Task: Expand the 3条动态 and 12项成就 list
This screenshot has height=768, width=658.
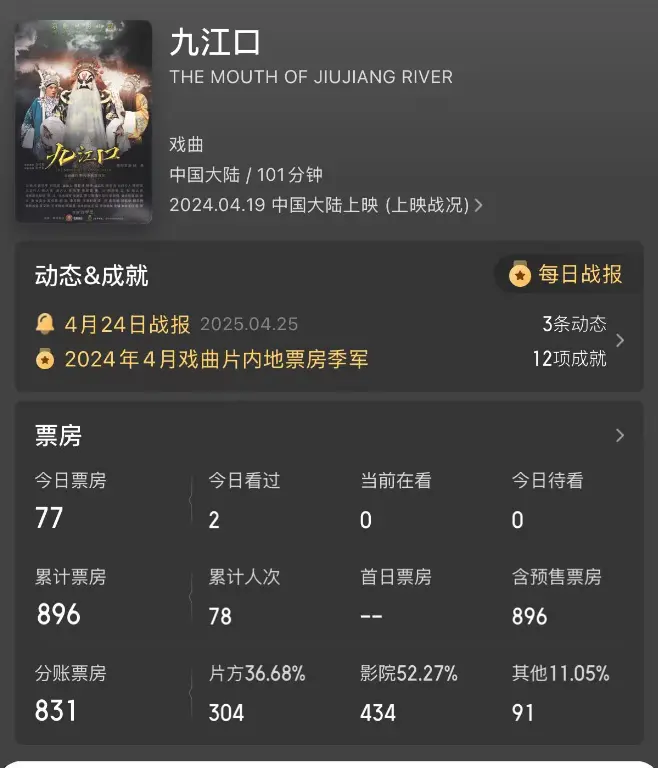Action: (x=620, y=341)
